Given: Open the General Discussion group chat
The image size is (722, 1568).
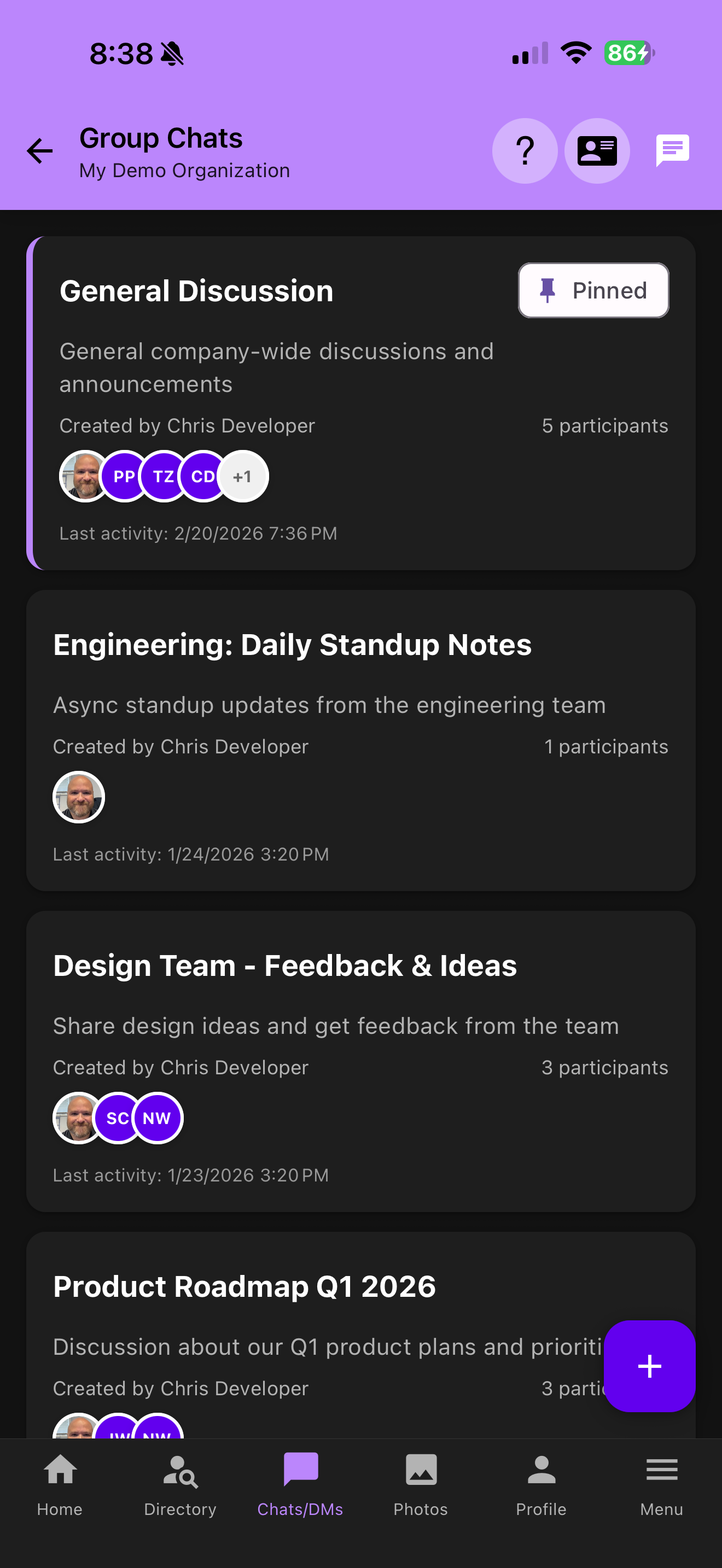Looking at the screenshot, I should coord(196,291).
